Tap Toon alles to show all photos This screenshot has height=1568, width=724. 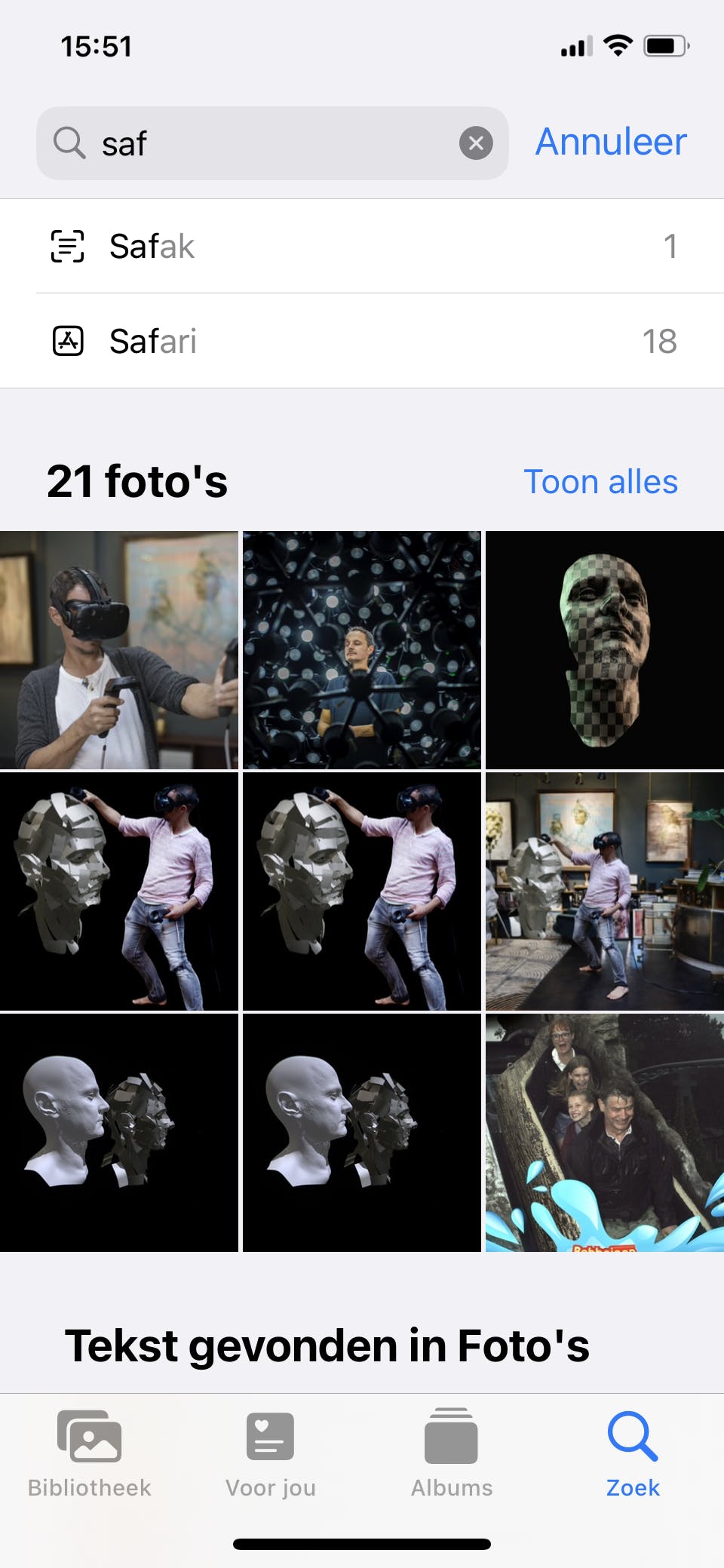tap(600, 482)
